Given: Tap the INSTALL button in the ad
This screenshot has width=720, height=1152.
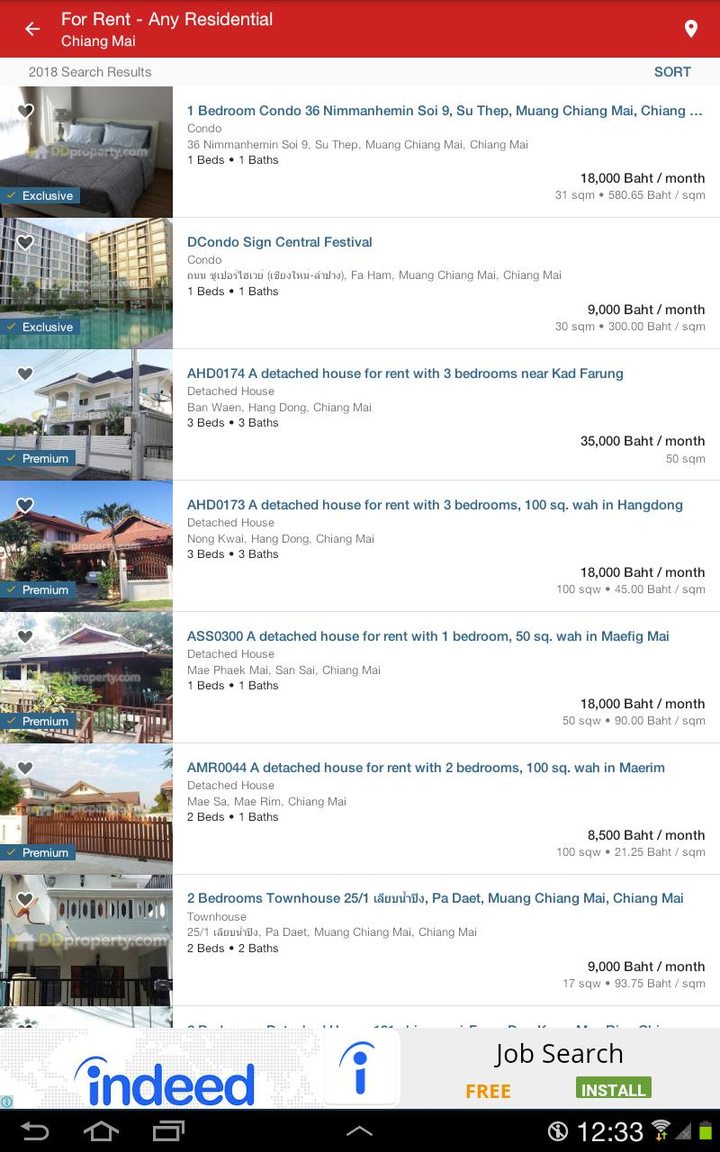Looking at the screenshot, I should [x=613, y=1090].
